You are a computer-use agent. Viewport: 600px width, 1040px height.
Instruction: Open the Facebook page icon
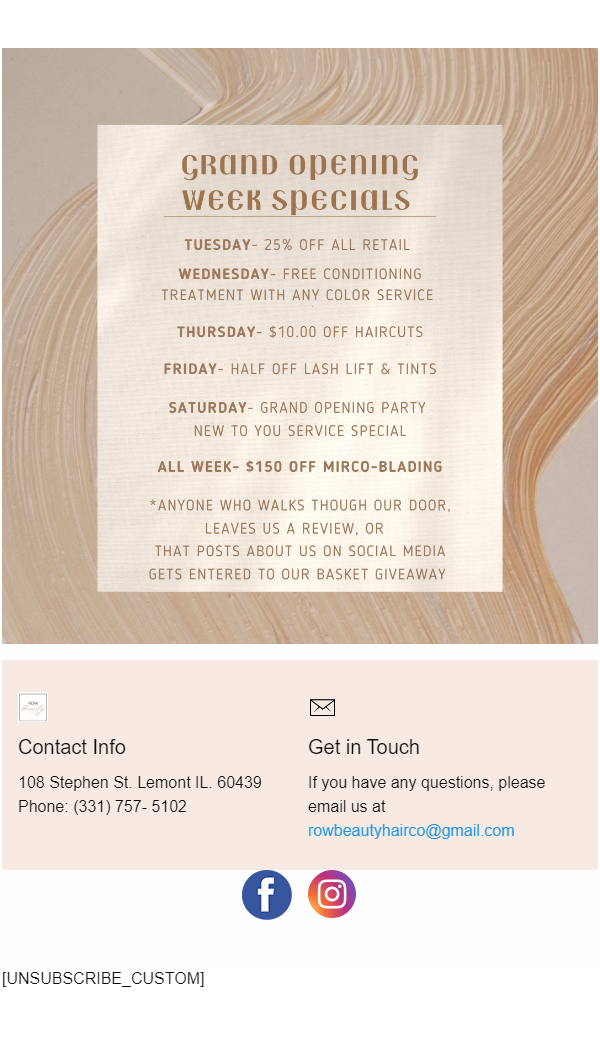[267, 895]
